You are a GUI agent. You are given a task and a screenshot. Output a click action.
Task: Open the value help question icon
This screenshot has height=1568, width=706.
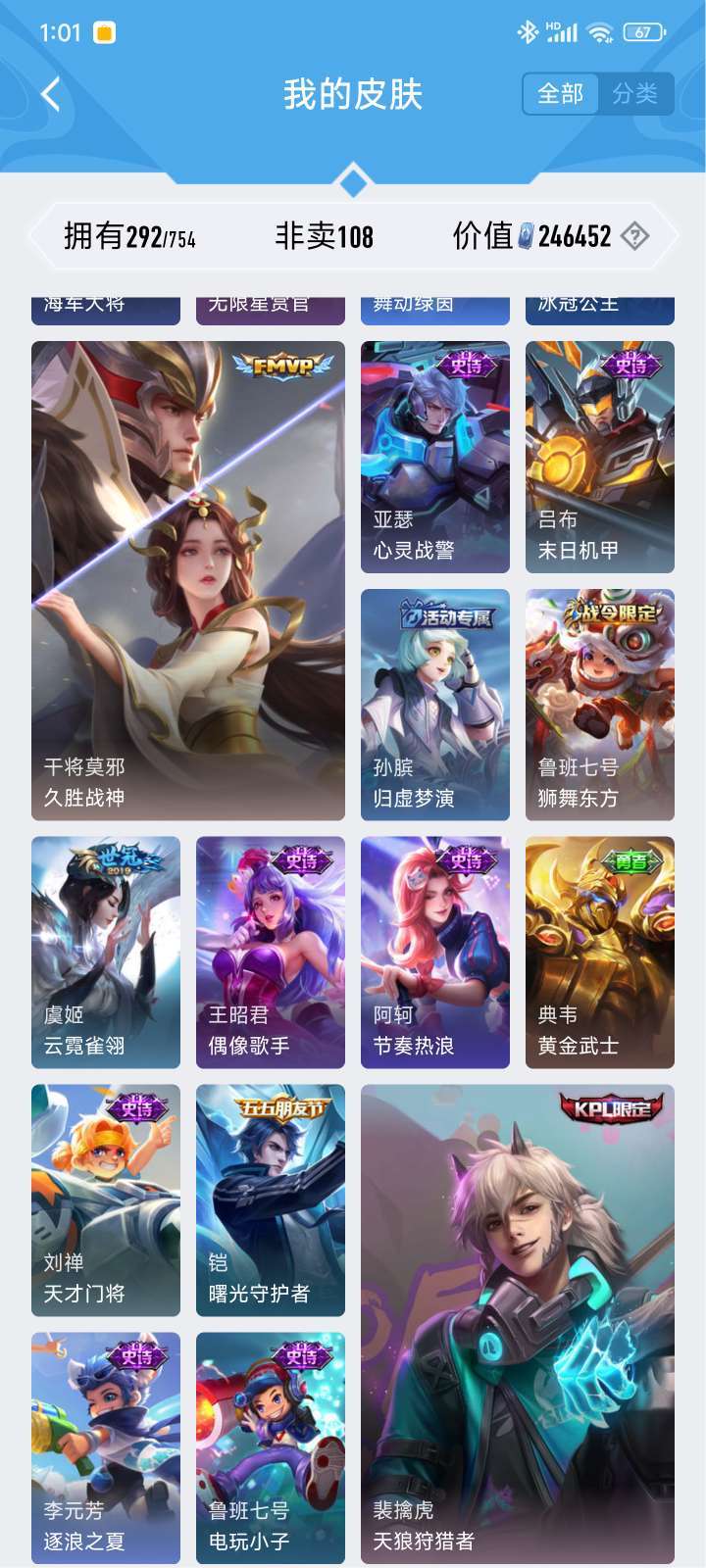click(x=635, y=236)
